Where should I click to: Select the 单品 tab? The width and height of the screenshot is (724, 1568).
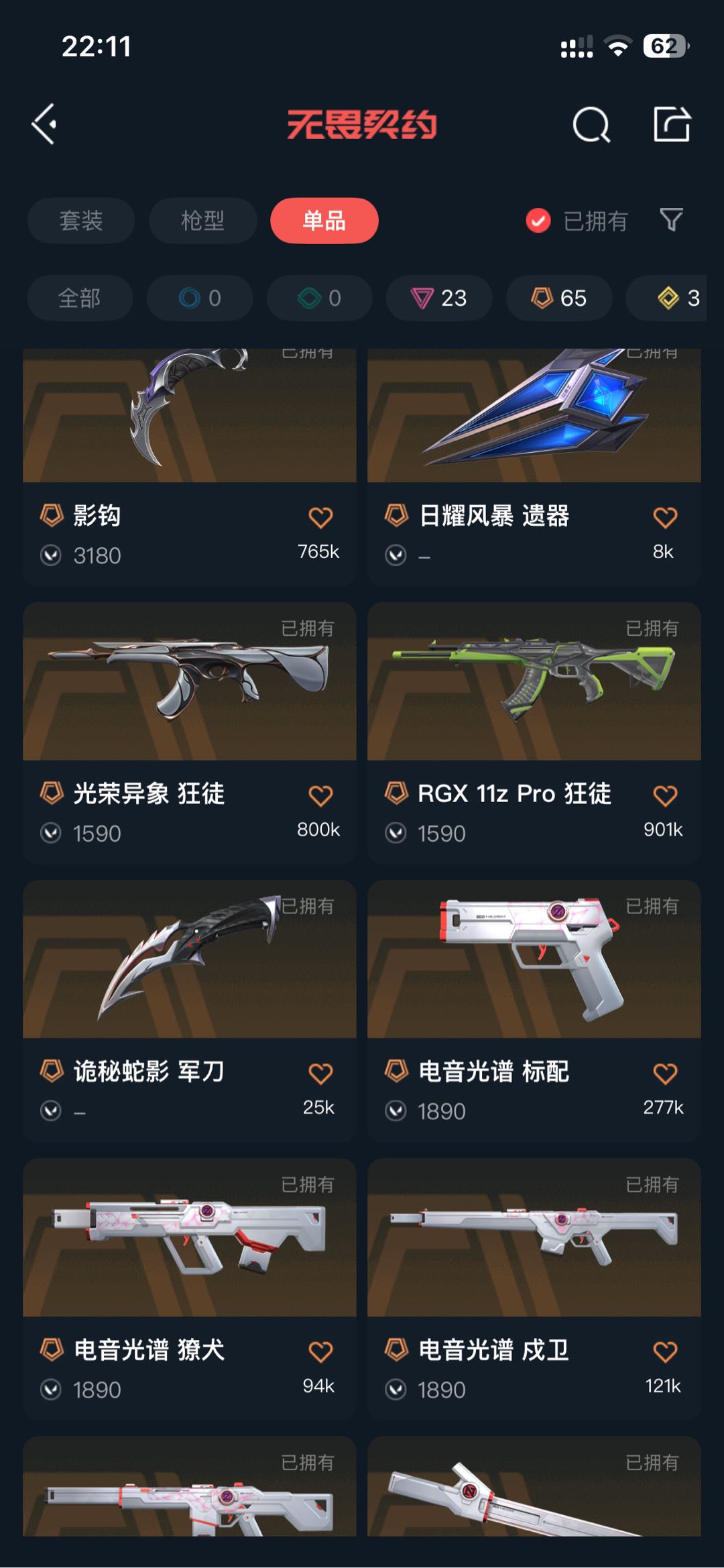(x=324, y=221)
